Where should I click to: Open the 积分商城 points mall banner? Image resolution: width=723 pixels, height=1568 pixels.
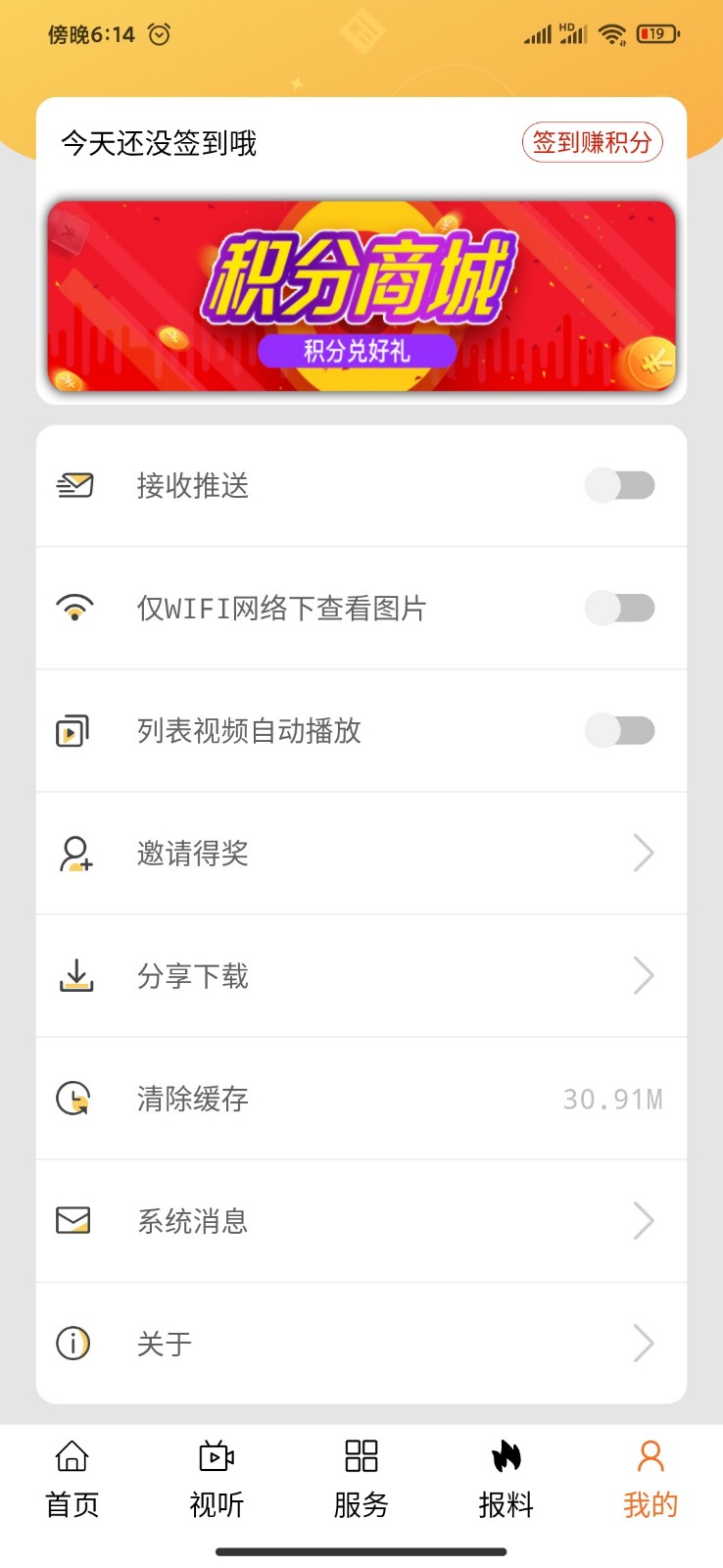[x=361, y=296]
